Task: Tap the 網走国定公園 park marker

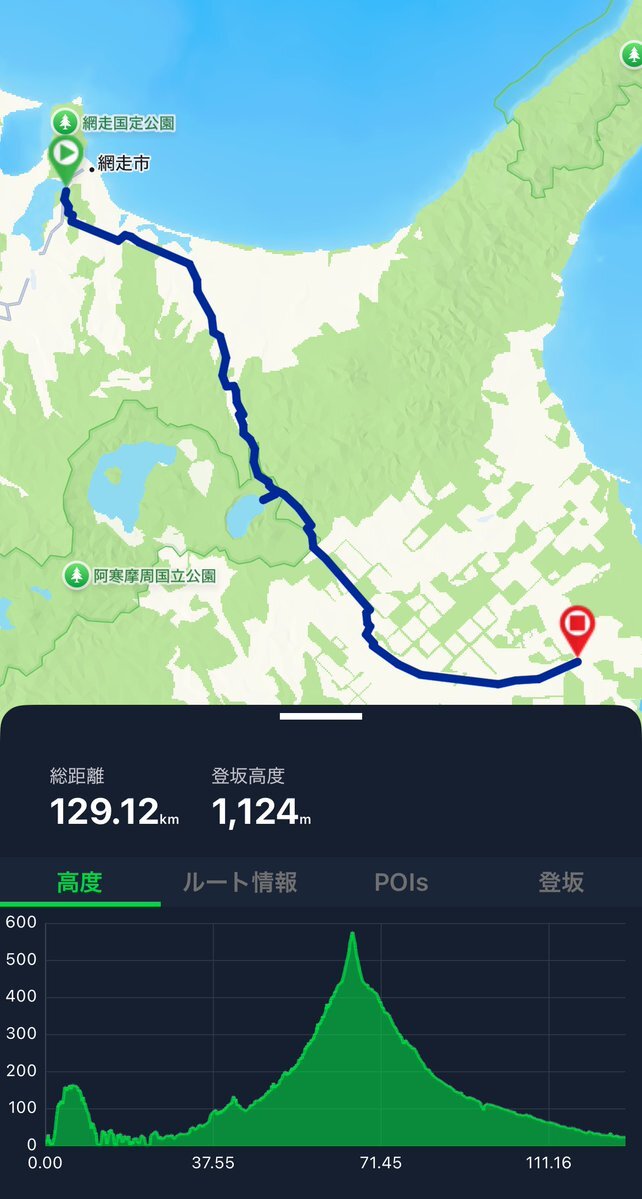Action: pyautogui.click(x=65, y=121)
